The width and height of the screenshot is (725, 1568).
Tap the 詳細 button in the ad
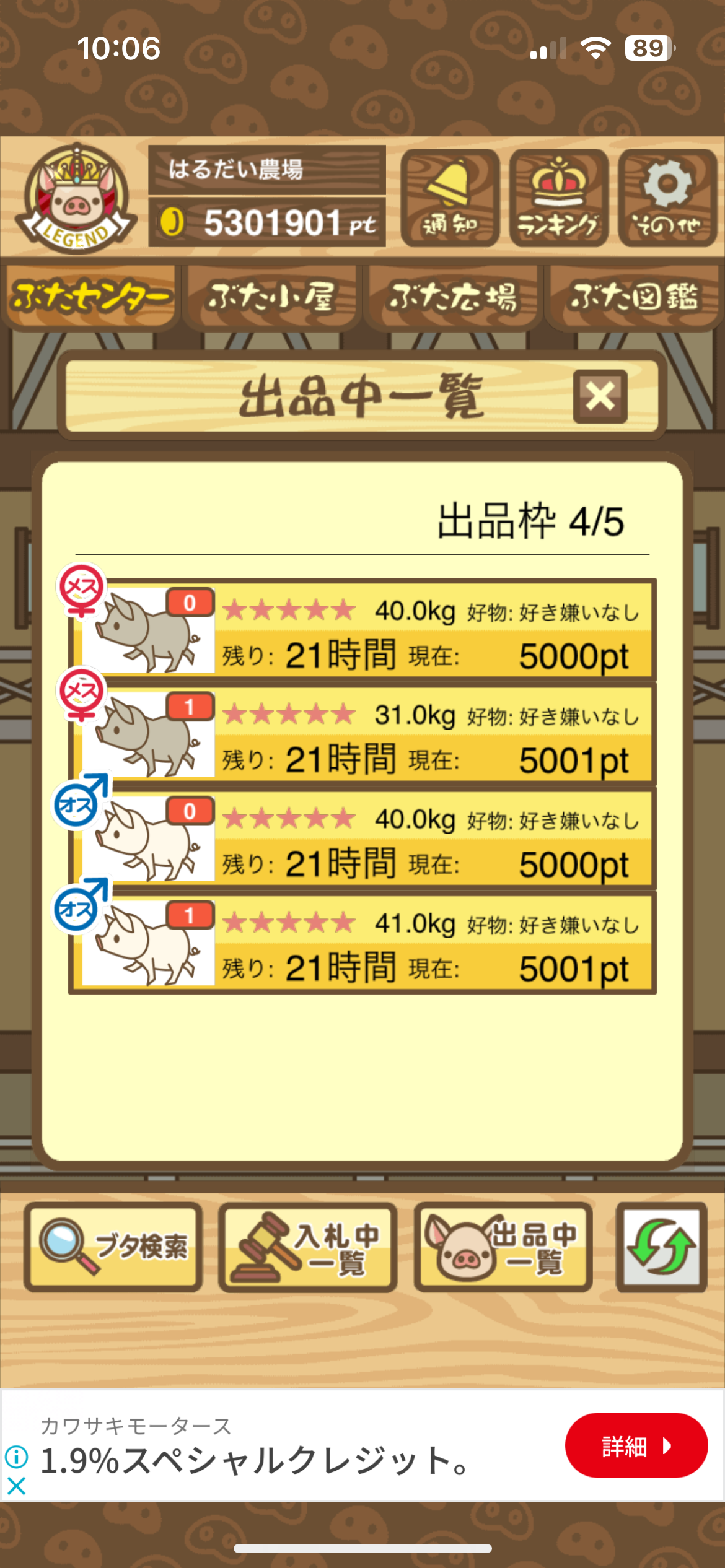(636, 1445)
